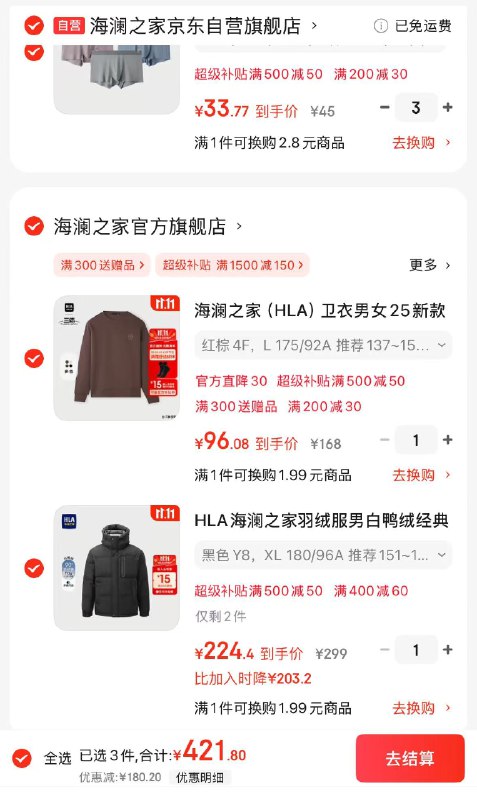Expand the 黑色 Y8 XL option dropdown

pyautogui.click(x=323, y=555)
